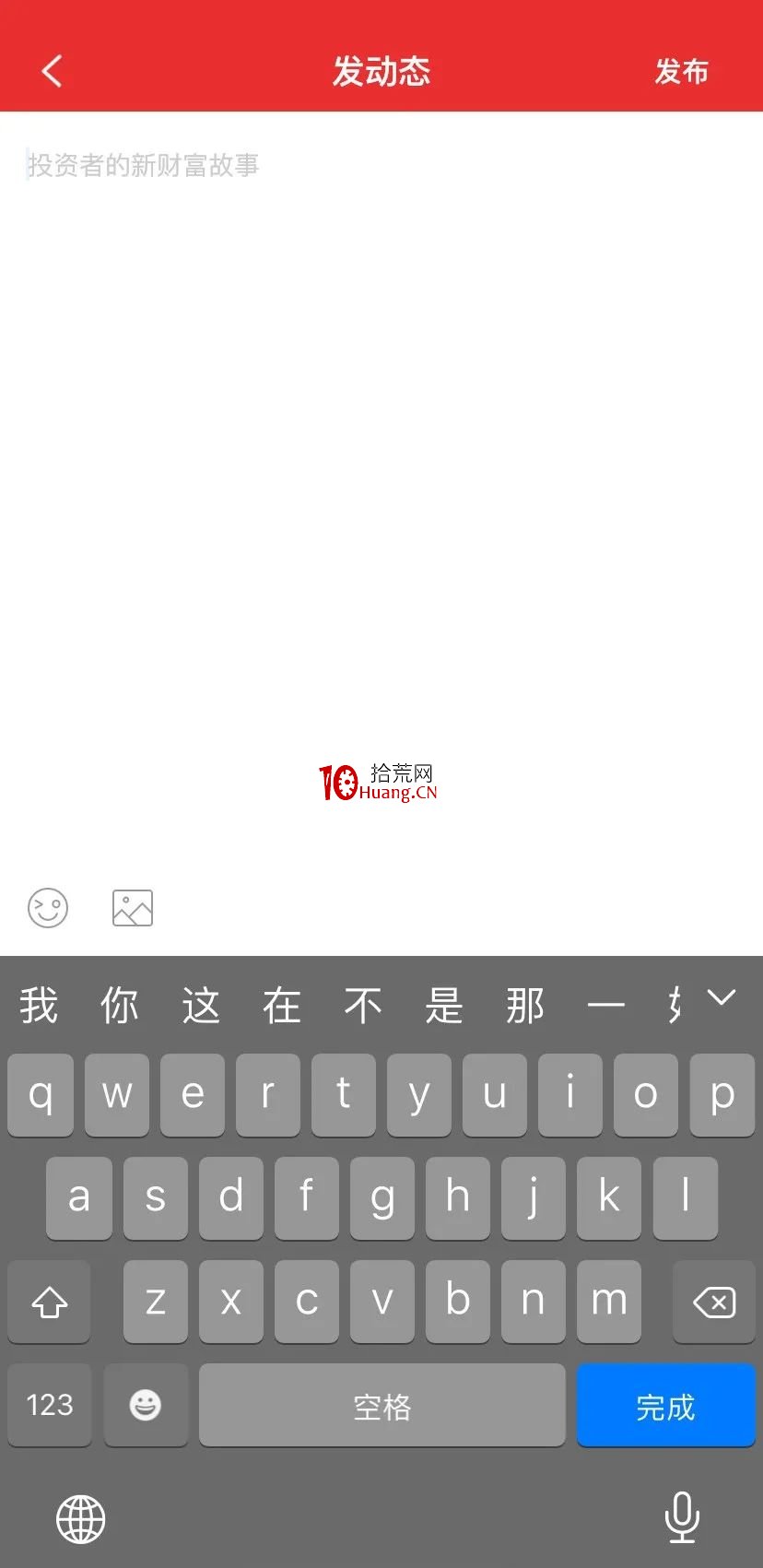
Task: Expand the keyboard candidate word list
Action: pyautogui.click(x=722, y=998)
